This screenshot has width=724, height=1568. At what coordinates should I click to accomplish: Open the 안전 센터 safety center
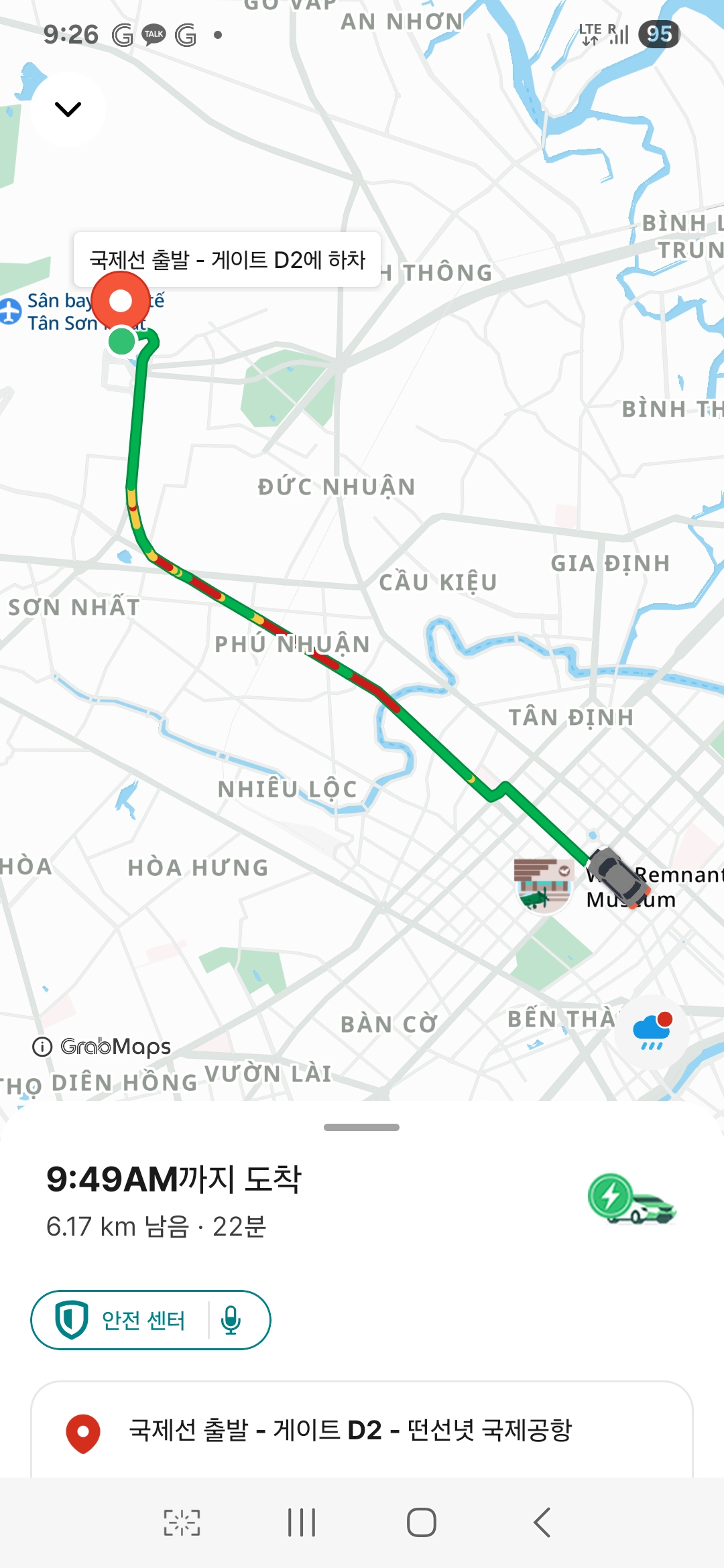click(121, 1320)
